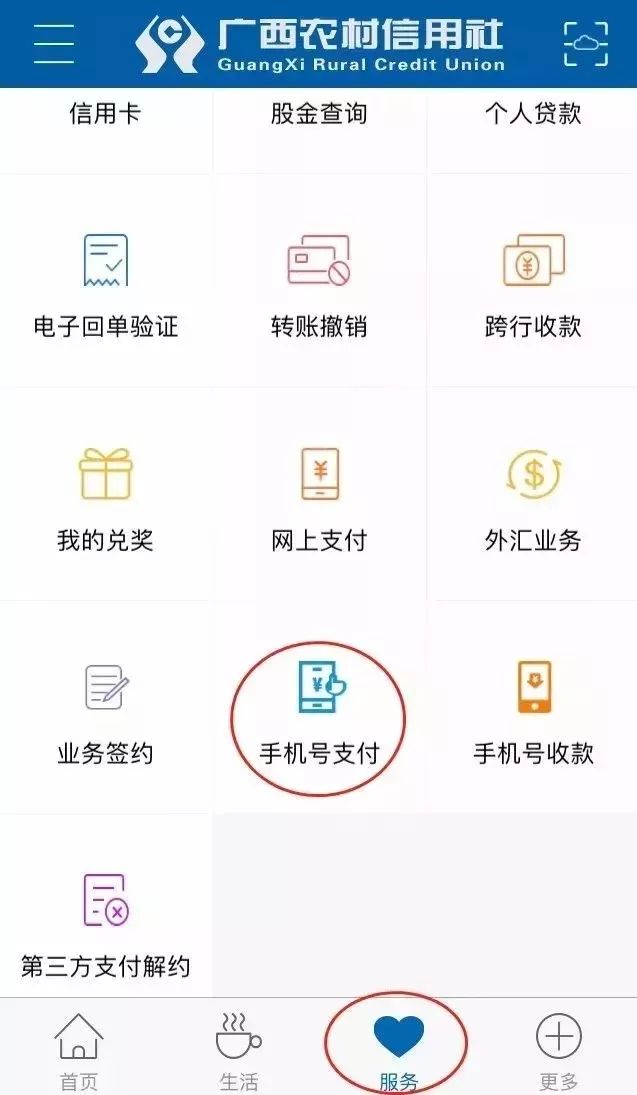
Task: Open 股金查询
Action: pos(319,114)
